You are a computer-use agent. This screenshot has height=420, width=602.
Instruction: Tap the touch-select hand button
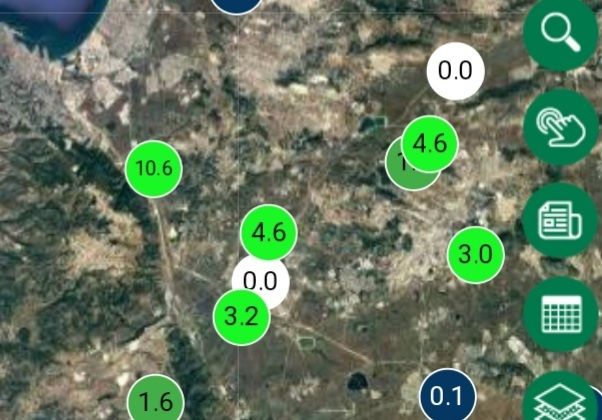559,126
